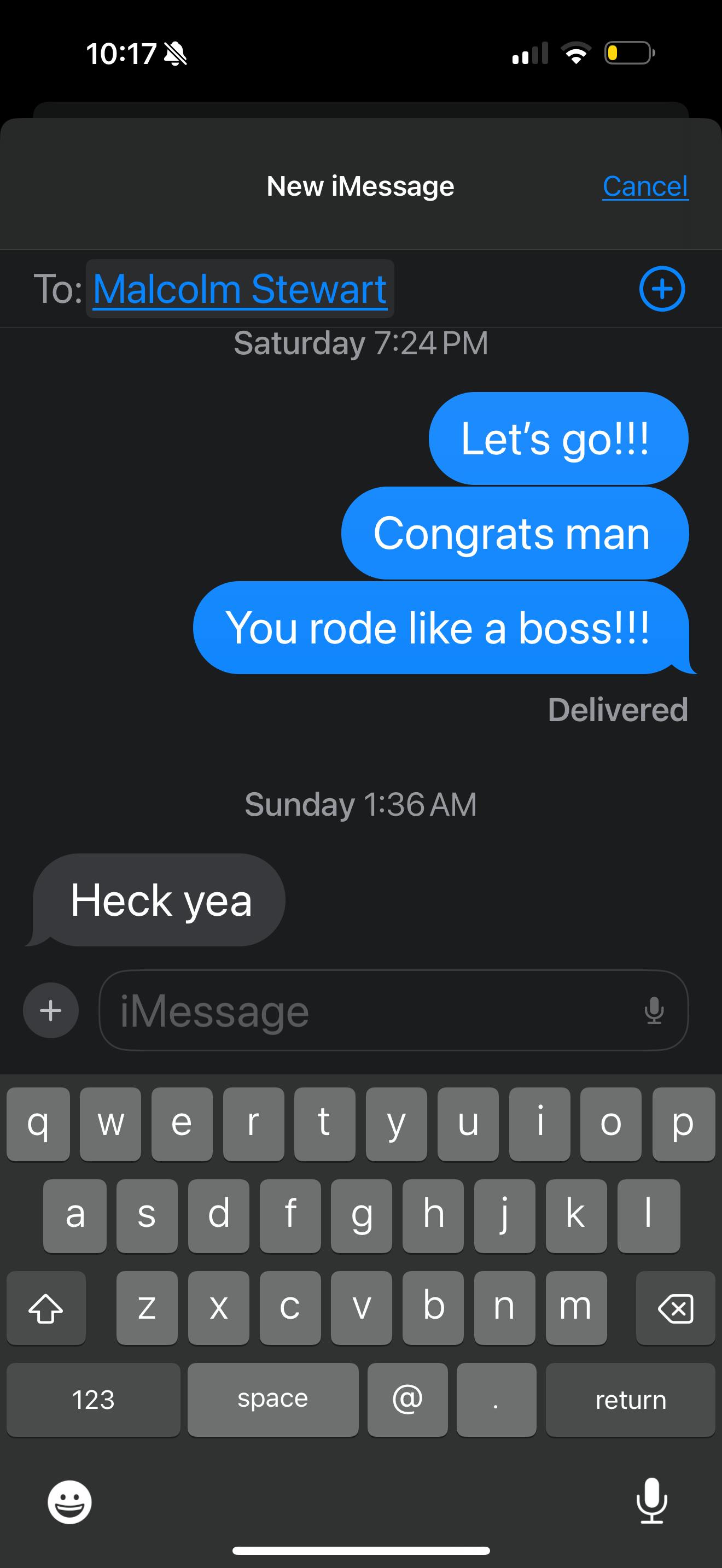Cancel the new iMessage
Screen dimensions: 722x1568
coord(645,186)
